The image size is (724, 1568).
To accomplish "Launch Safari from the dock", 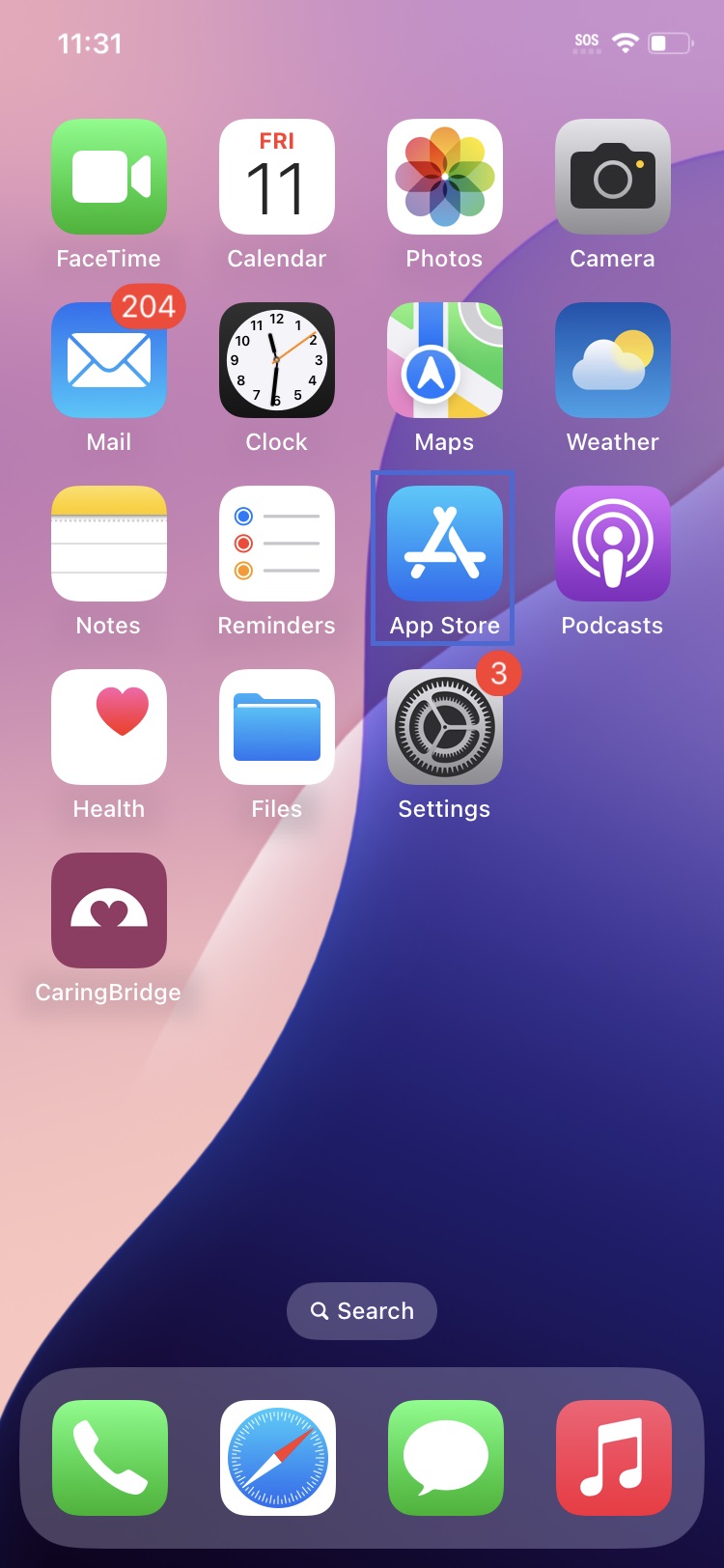I will click(x=276, y=1458).
